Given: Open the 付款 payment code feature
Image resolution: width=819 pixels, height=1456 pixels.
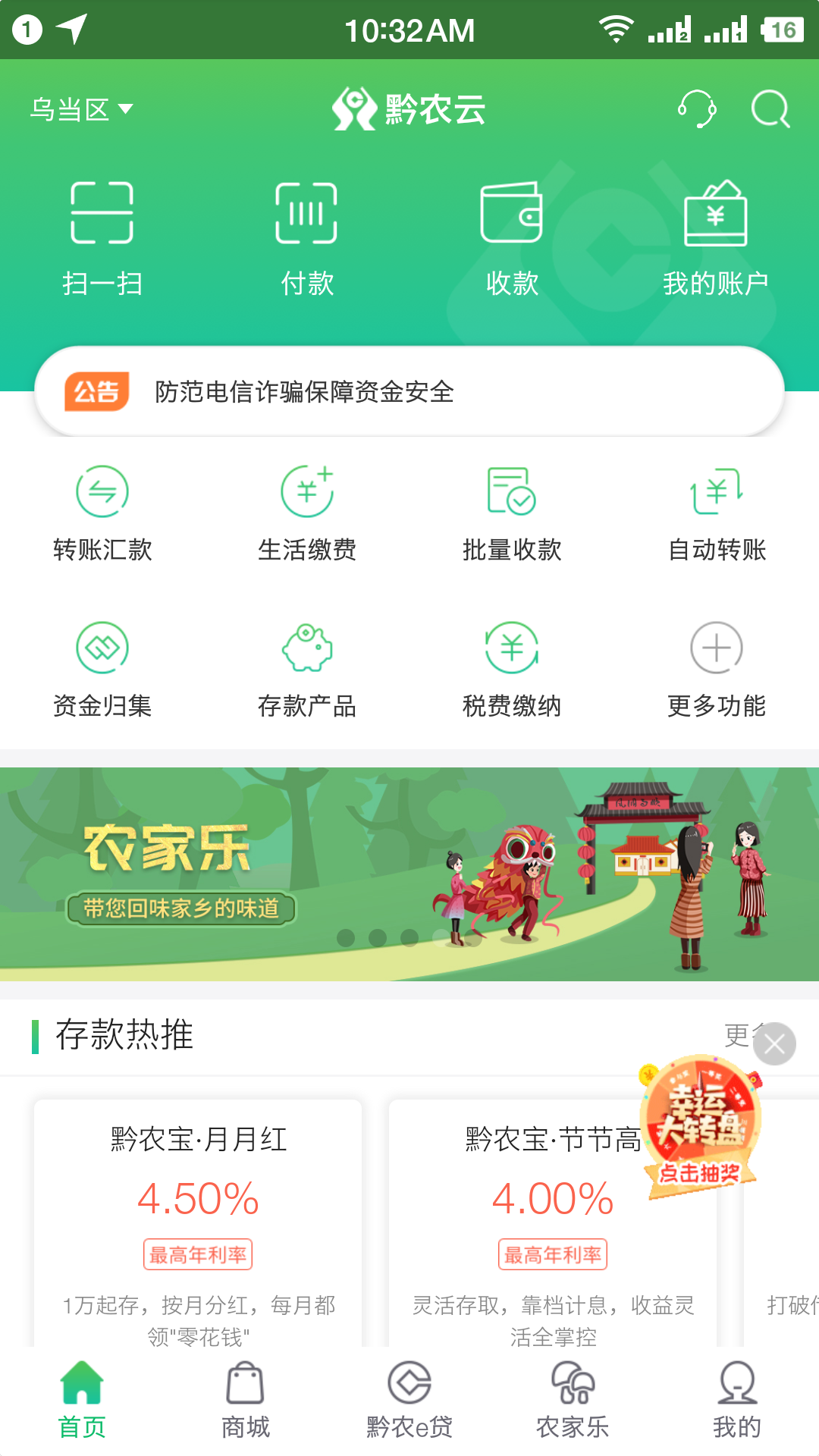Looking at the screenshot, I should [x=306, y=215].
